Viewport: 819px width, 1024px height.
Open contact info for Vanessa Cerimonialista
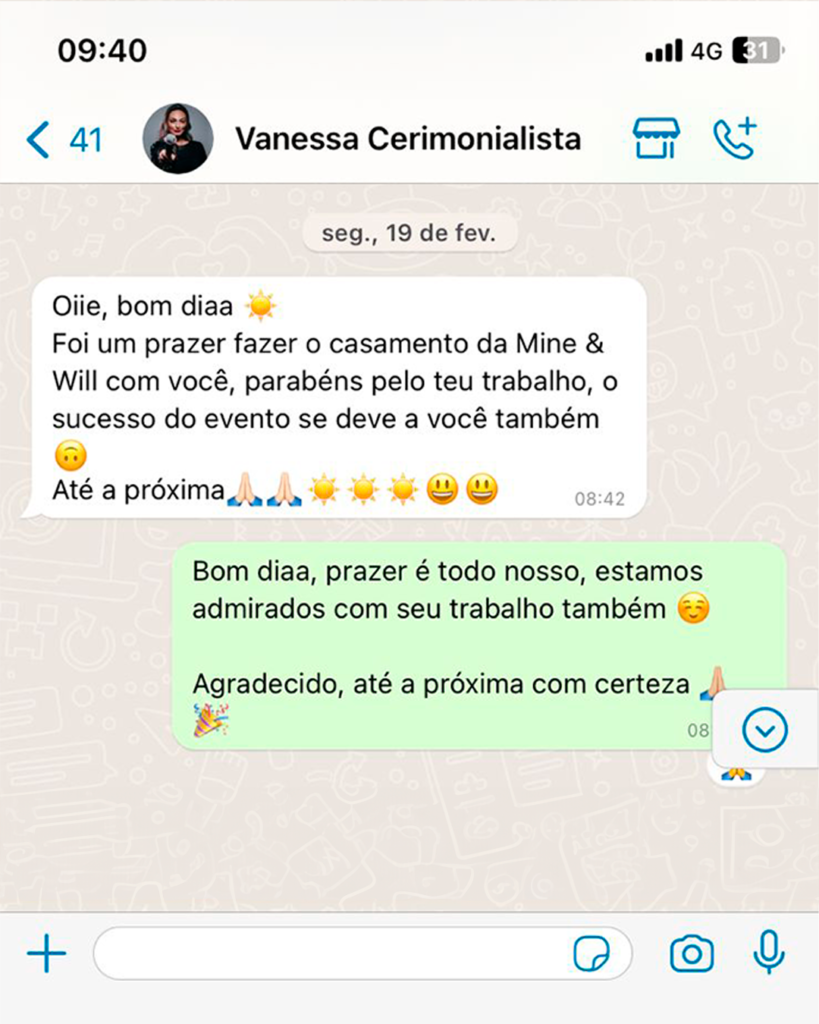(407, 139)
